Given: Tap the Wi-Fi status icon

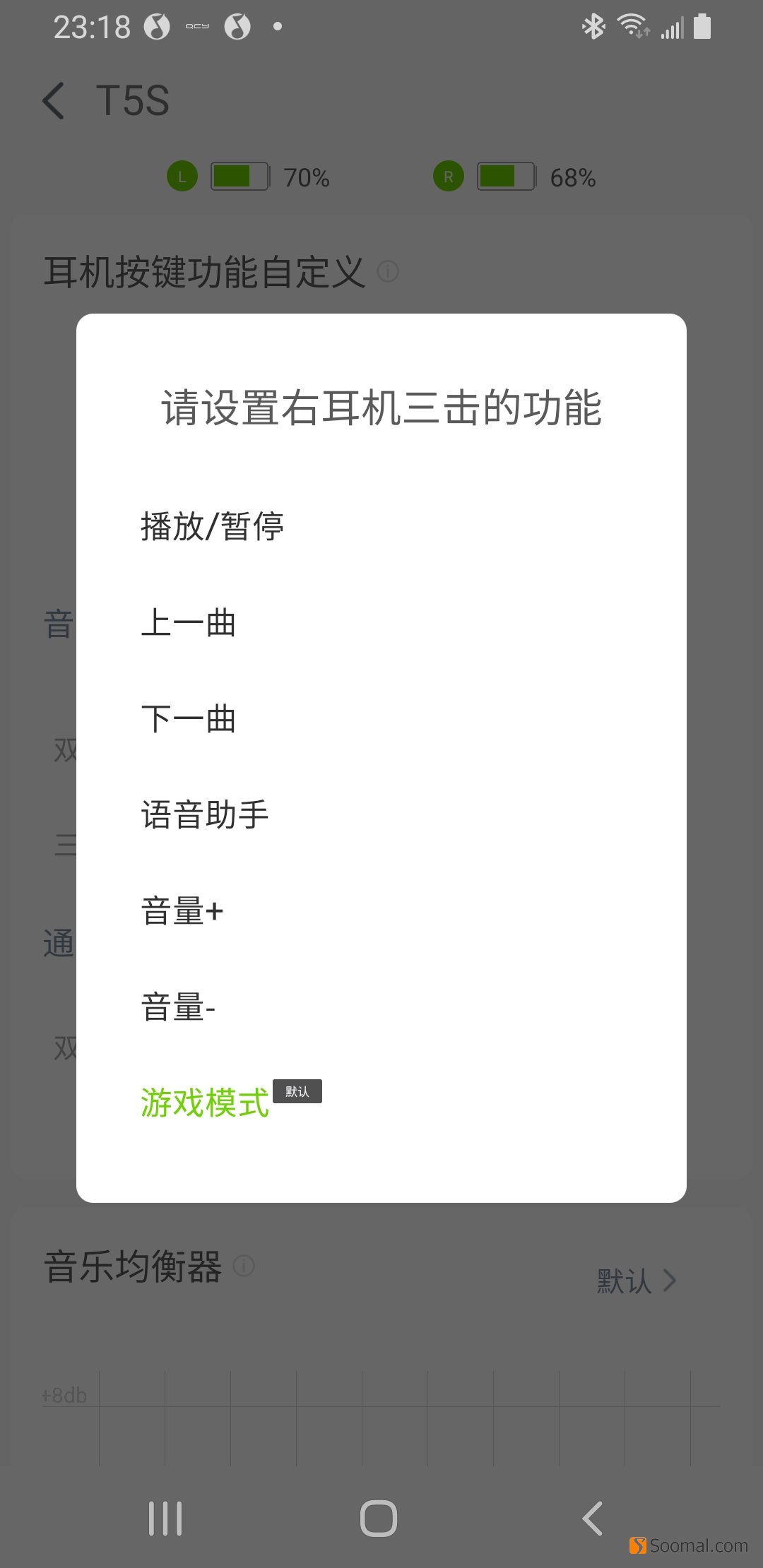Looking at the screenshot, I should [631, 26].
